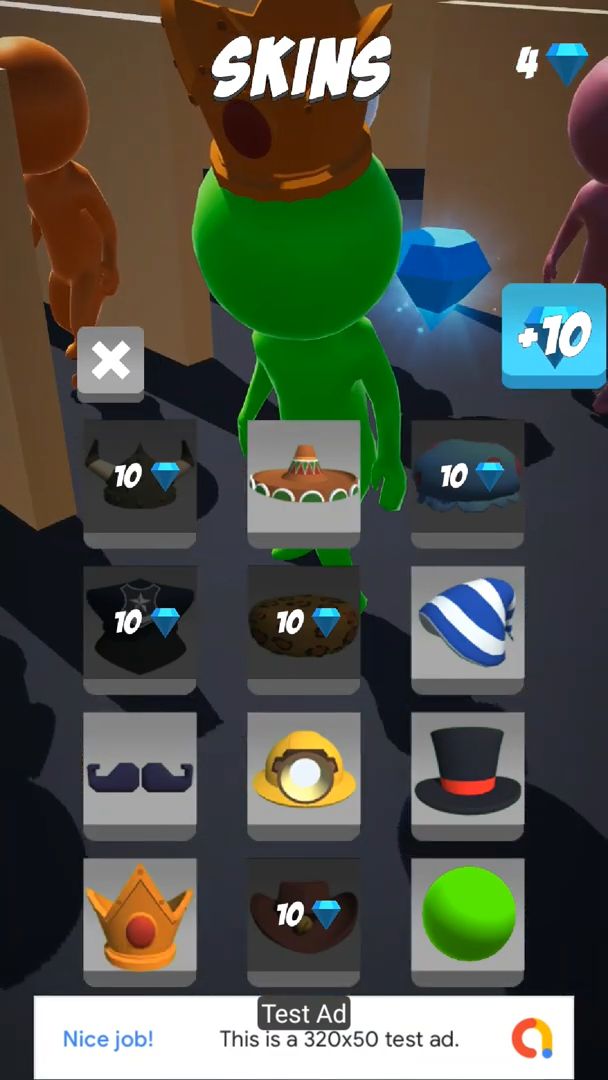Screen dimensions: 608x1080
Task: Select the sombrero hat skin
Action: pyautogui.click(x=304, y=477)
